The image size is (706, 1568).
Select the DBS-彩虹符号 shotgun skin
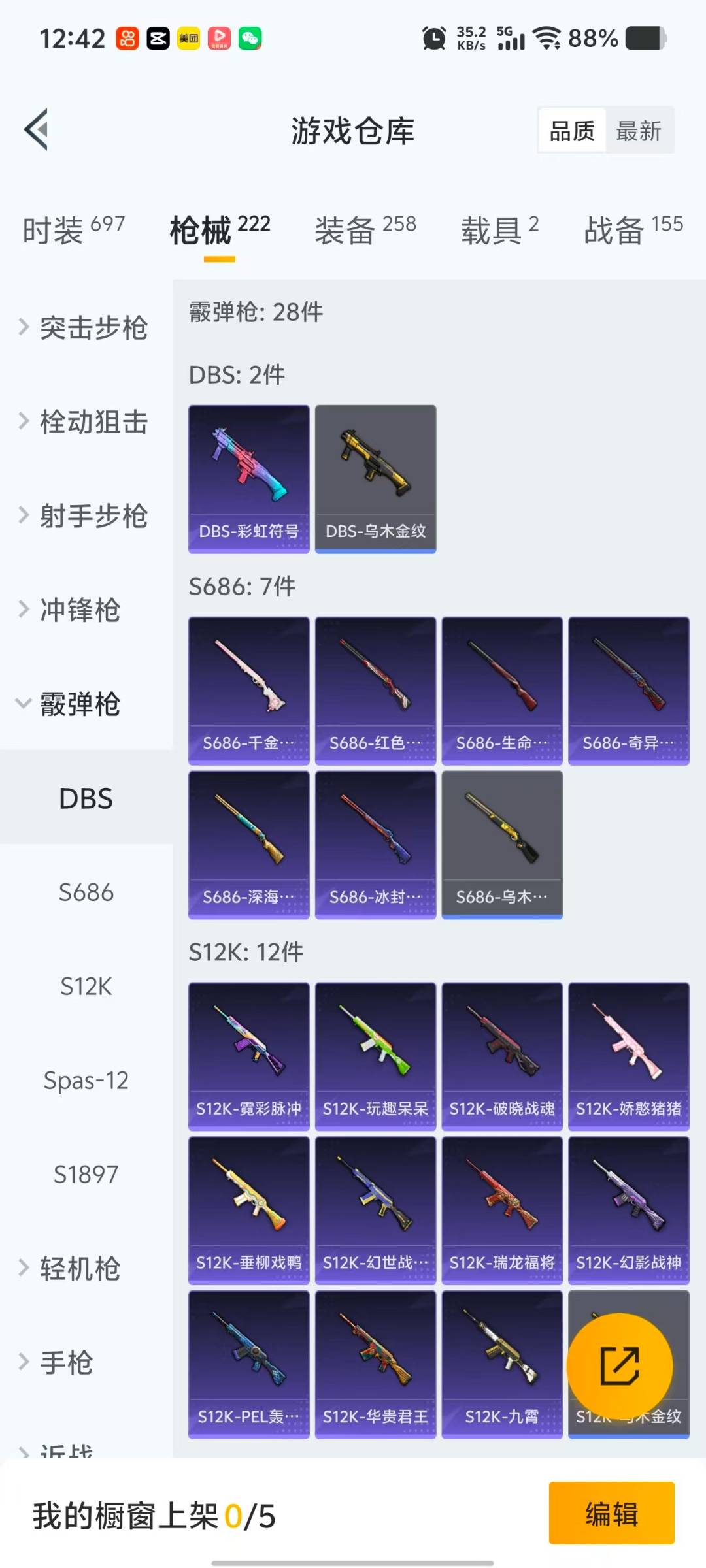point(248,477)
